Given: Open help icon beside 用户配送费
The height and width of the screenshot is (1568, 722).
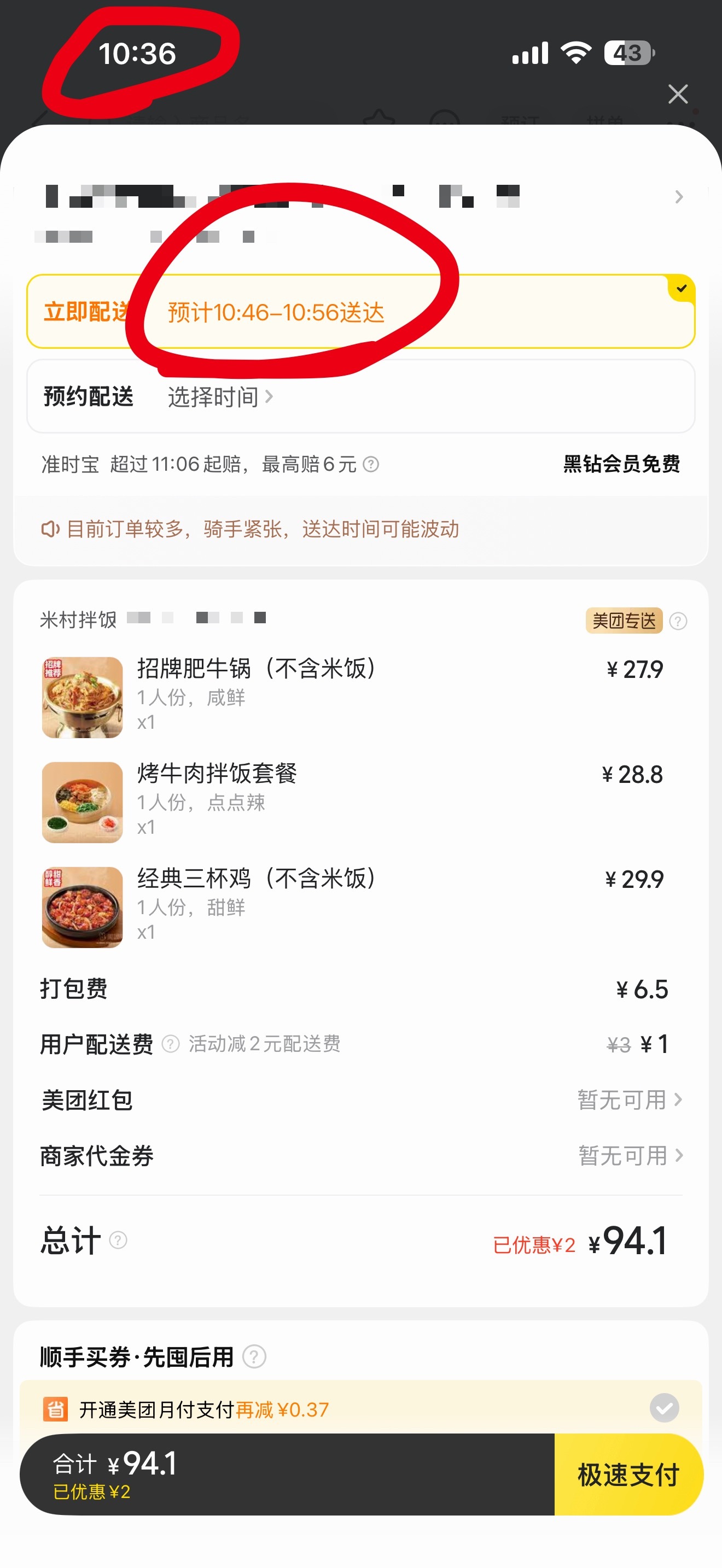Looking at the screenshot, I should [171, 1044].
